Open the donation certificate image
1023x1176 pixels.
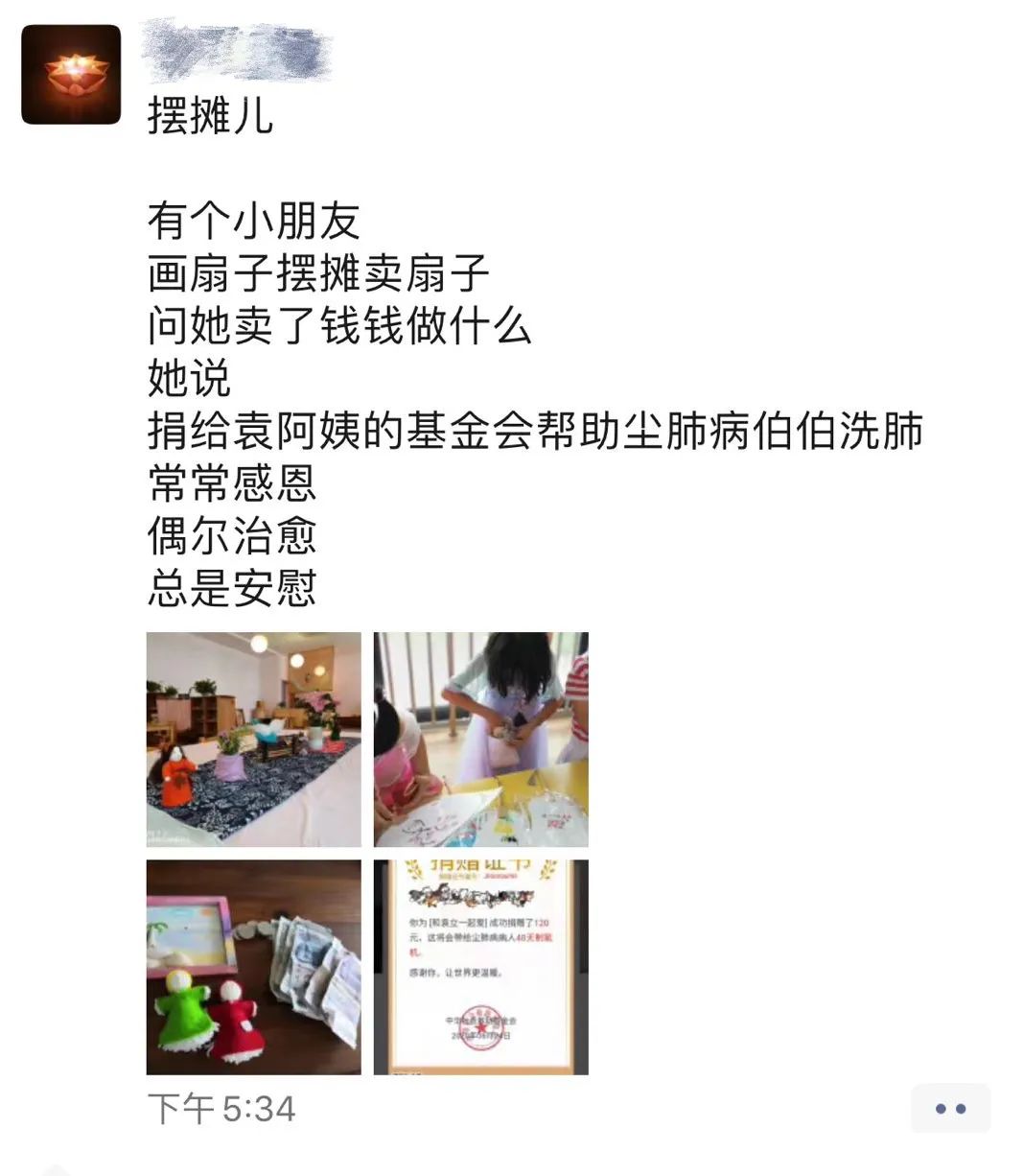coord(480,967)
